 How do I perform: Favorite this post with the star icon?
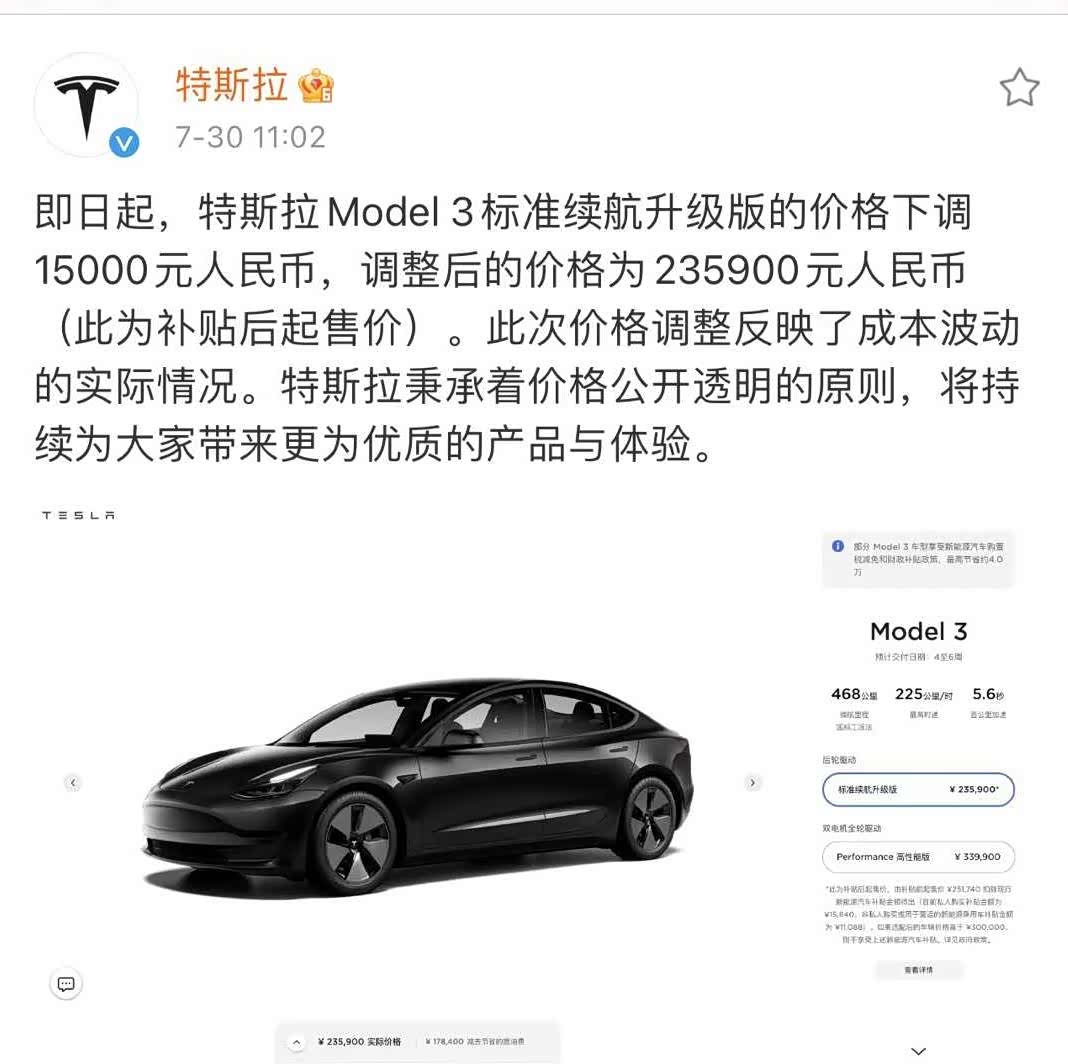tap(1019, 88)
